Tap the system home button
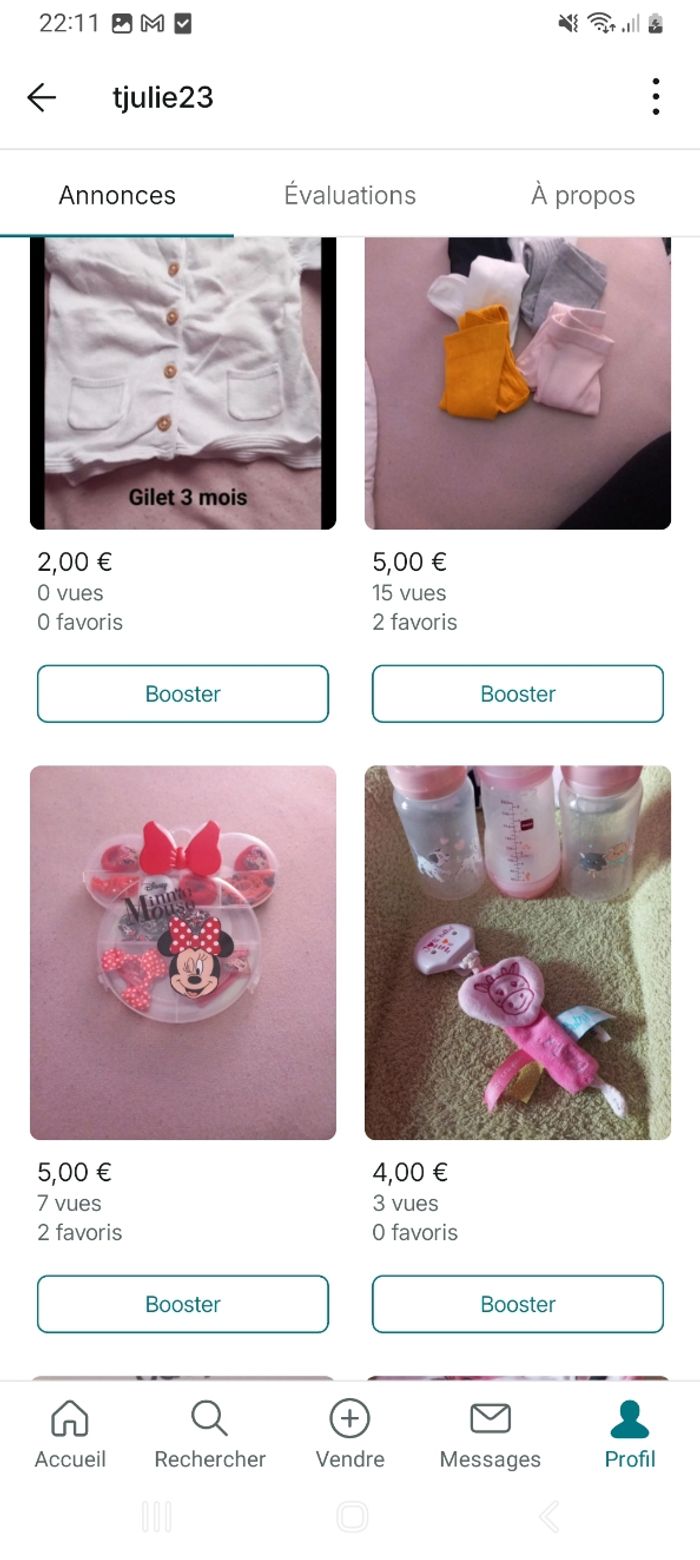This screenshot has width=700, height=1560. (352, 1517)
